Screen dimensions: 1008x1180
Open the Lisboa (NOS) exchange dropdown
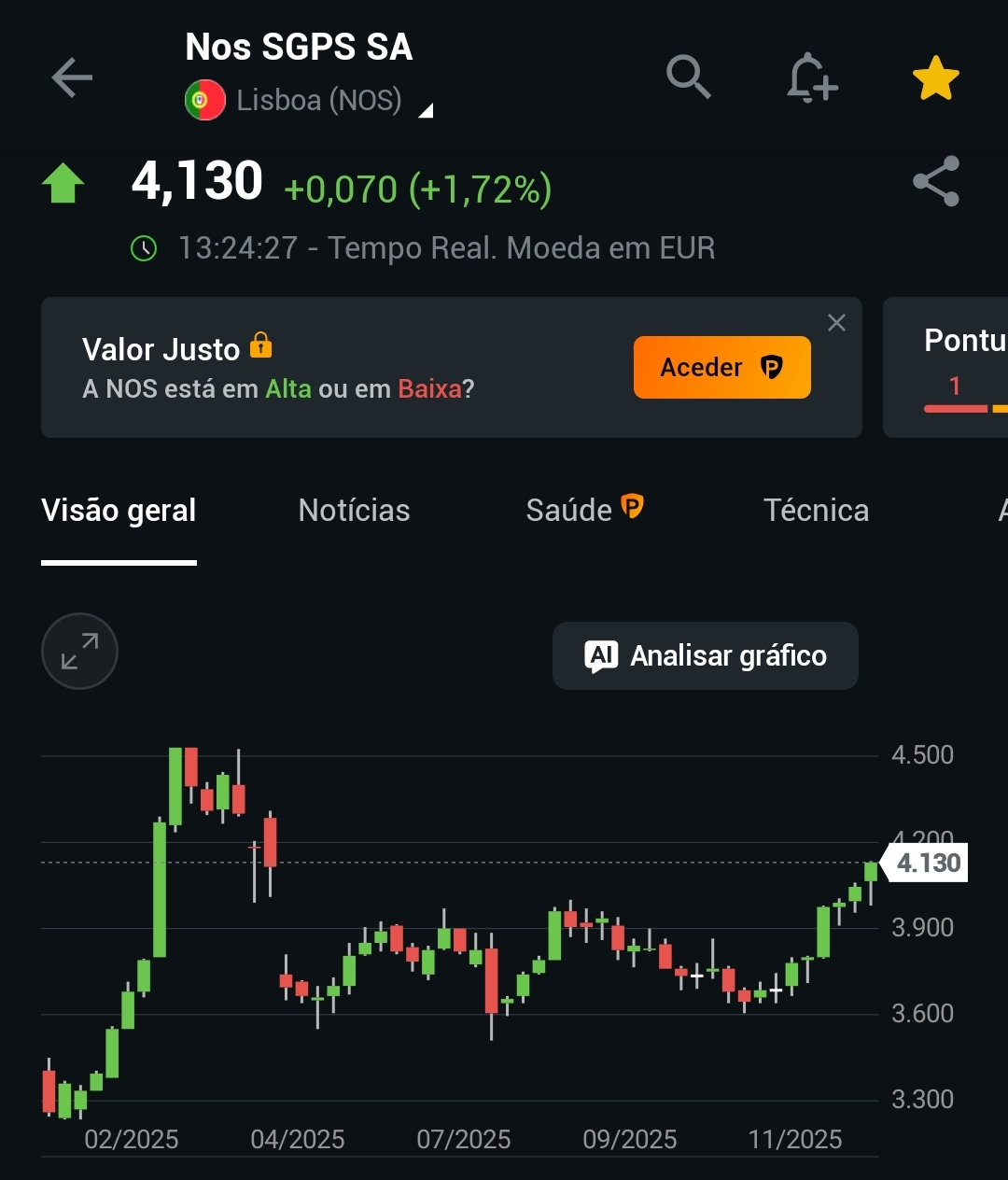tap(319, 101)
